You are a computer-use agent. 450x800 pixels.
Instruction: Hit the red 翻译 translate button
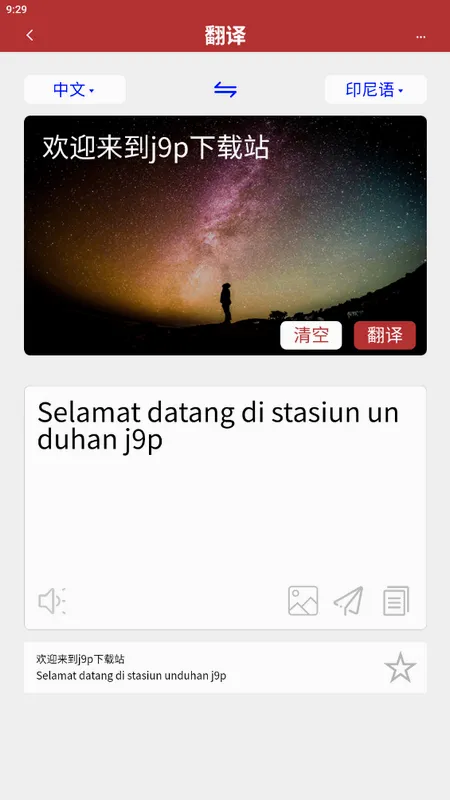pos(385,335)
